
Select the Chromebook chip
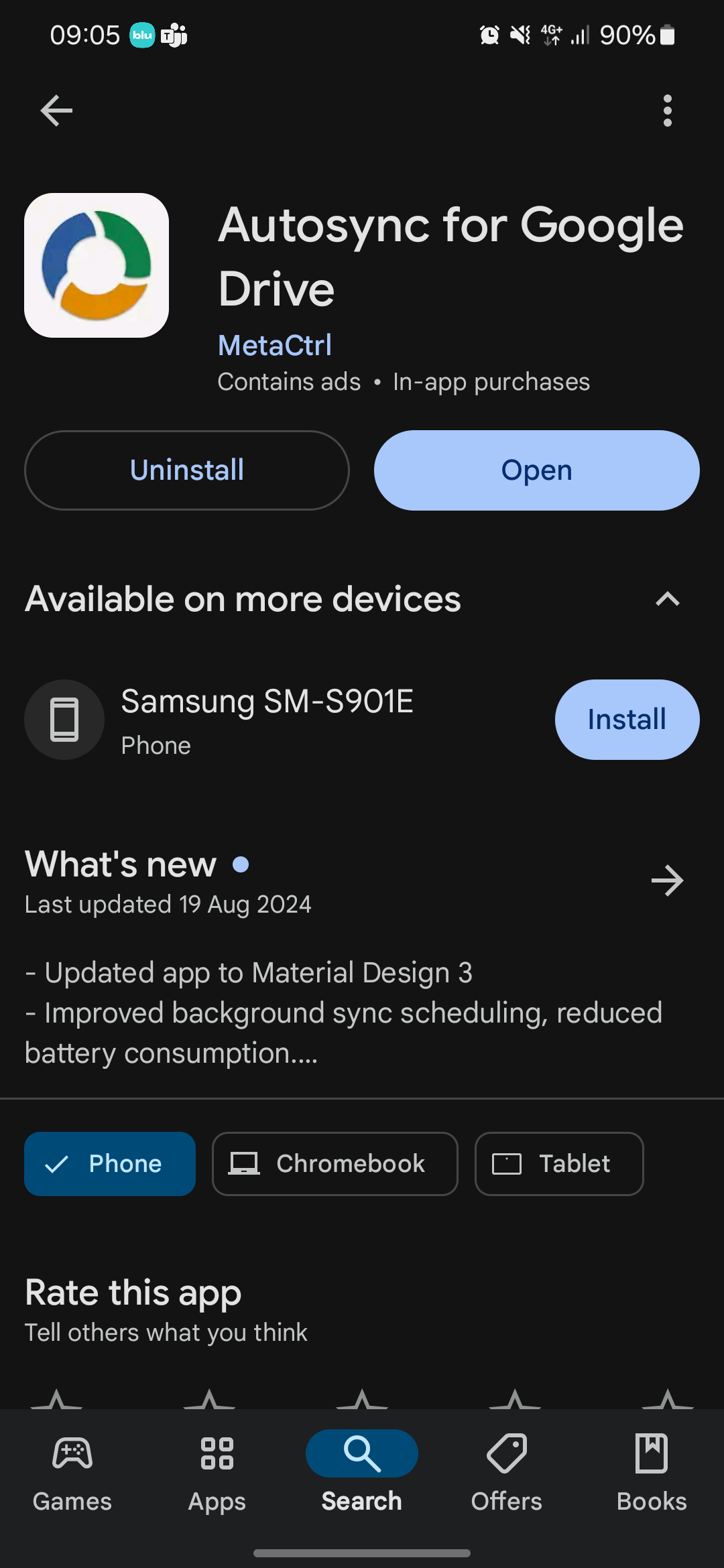[x=335, y=1164]
